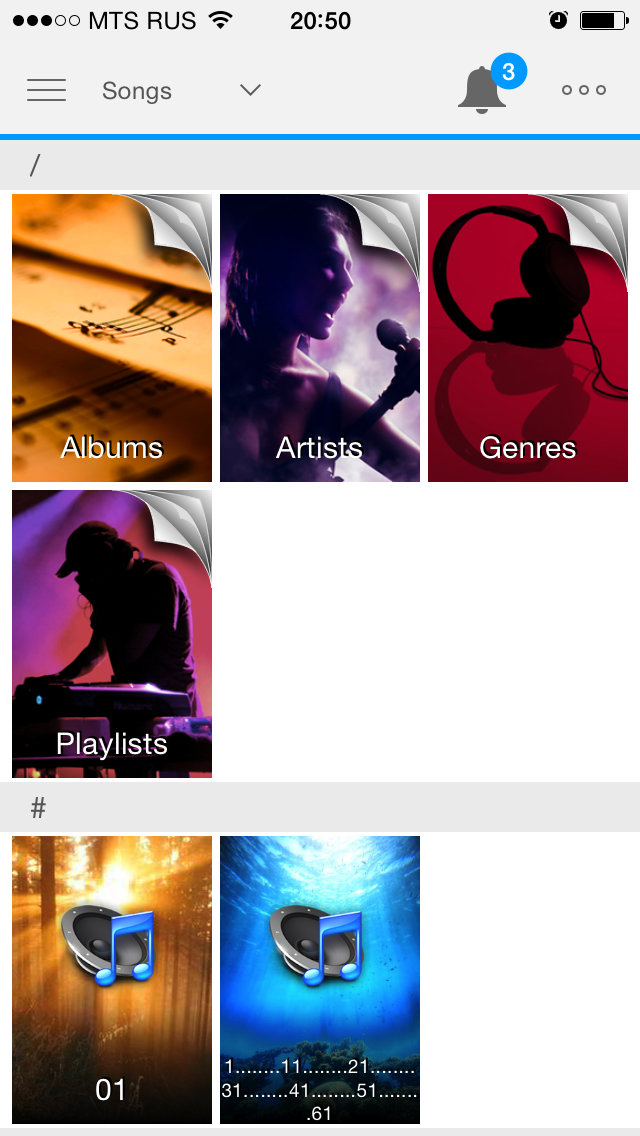The image size is (640, 1136).
Task: Open the hamburger side menu
Action: 46,90
